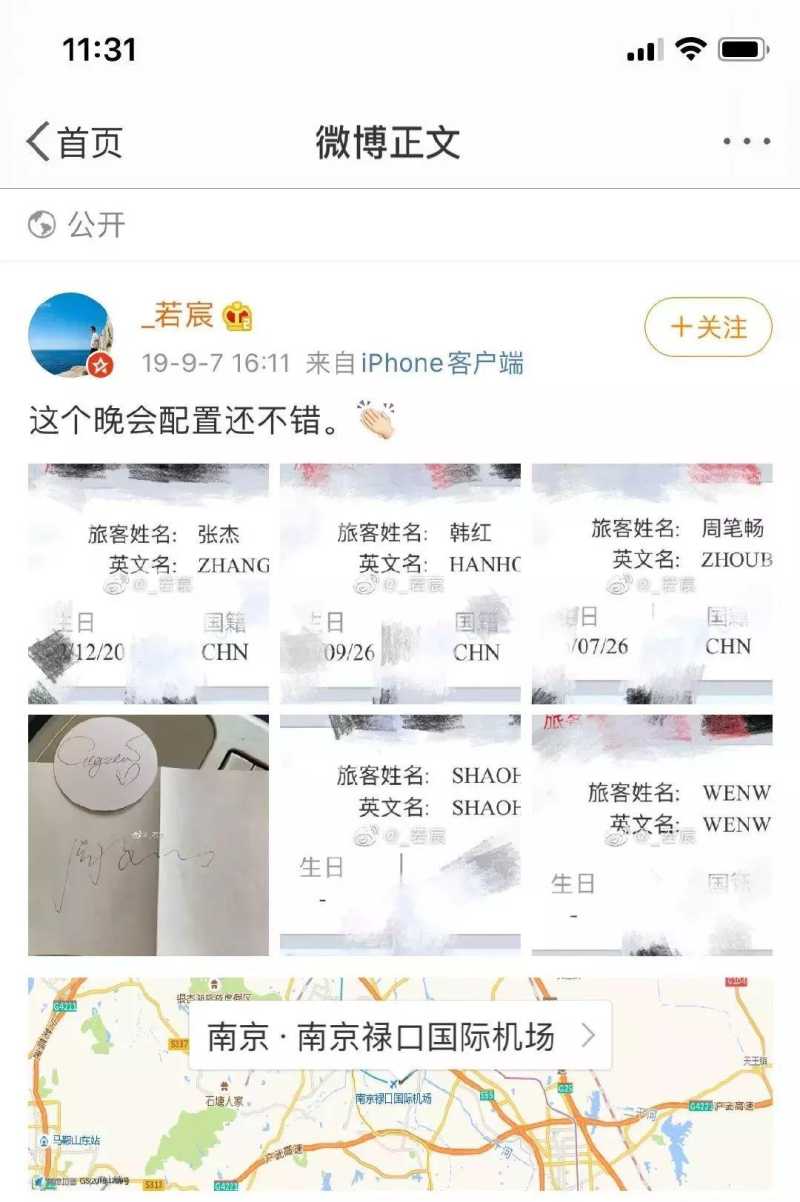800x1202 pixels.
Task: Open the _若宸 username link
Action: tap(178, 316)
